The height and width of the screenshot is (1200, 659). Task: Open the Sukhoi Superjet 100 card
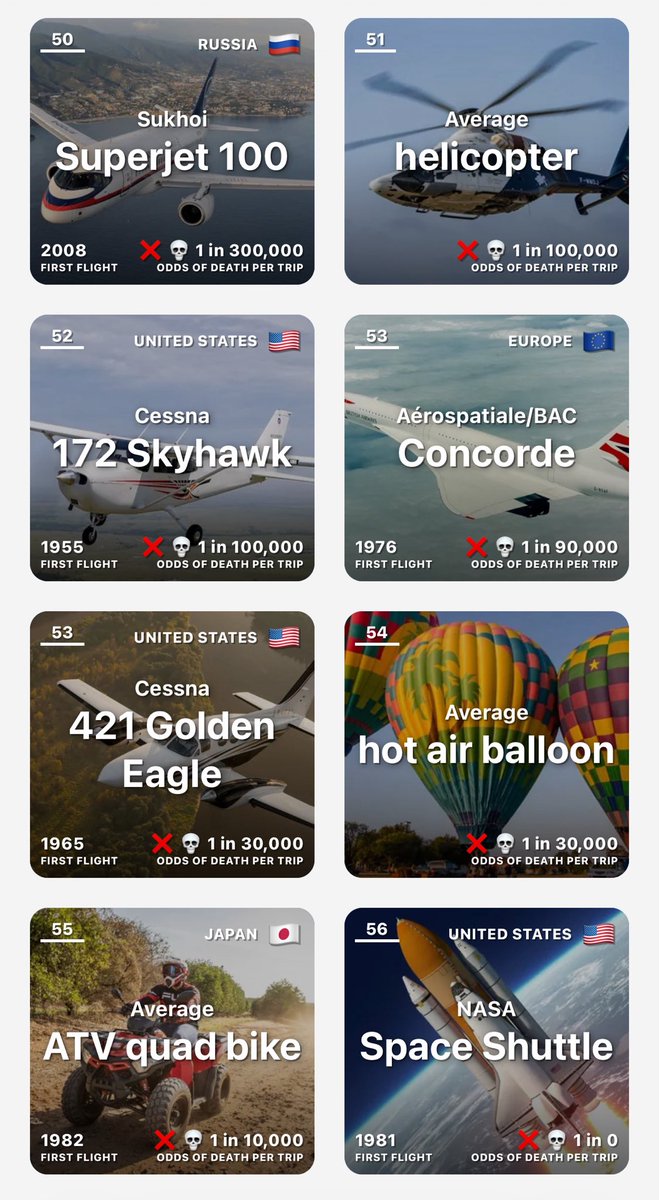tap(172, 151)
